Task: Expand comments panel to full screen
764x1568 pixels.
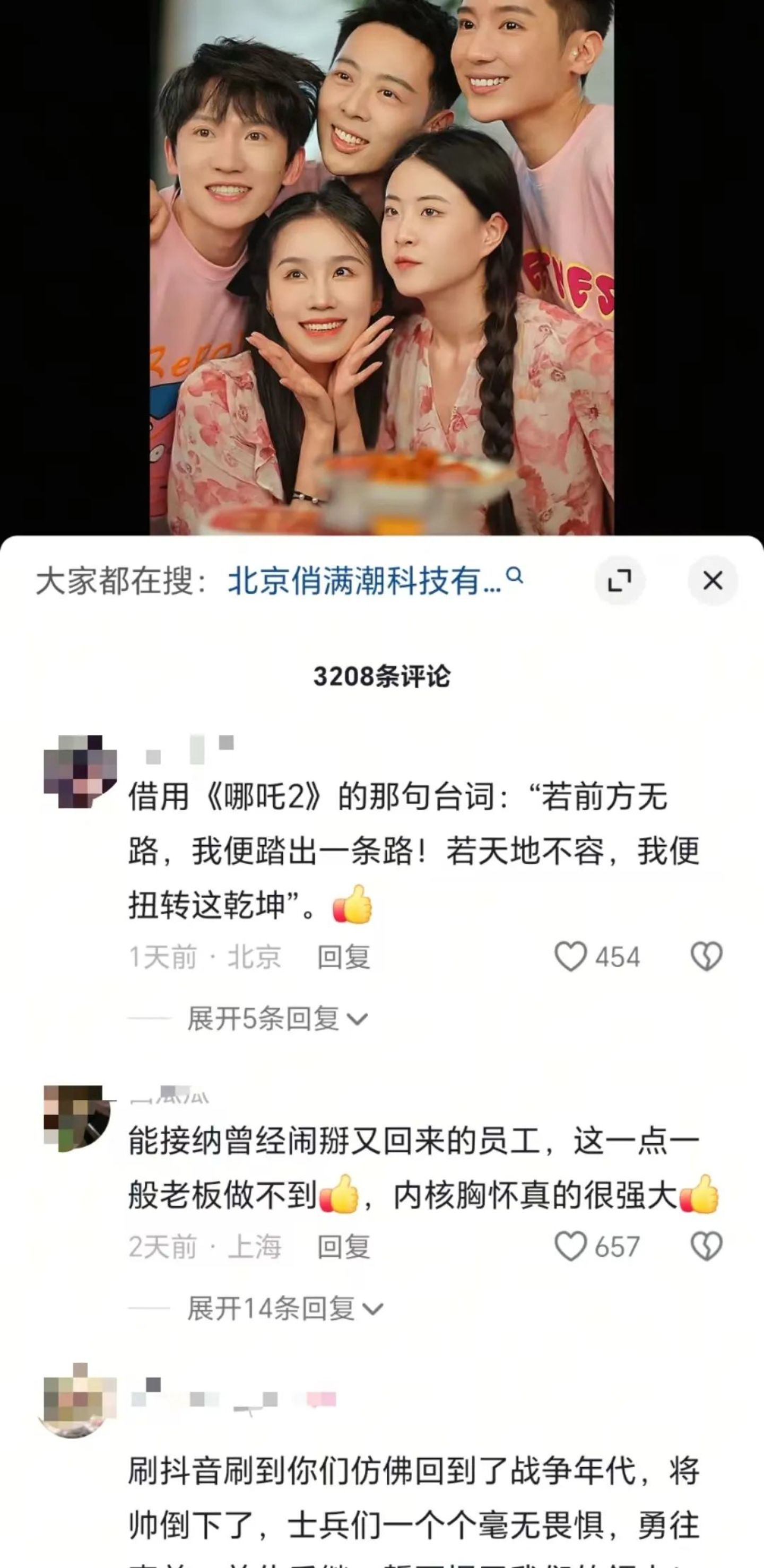Action: [x=620, y=581]
